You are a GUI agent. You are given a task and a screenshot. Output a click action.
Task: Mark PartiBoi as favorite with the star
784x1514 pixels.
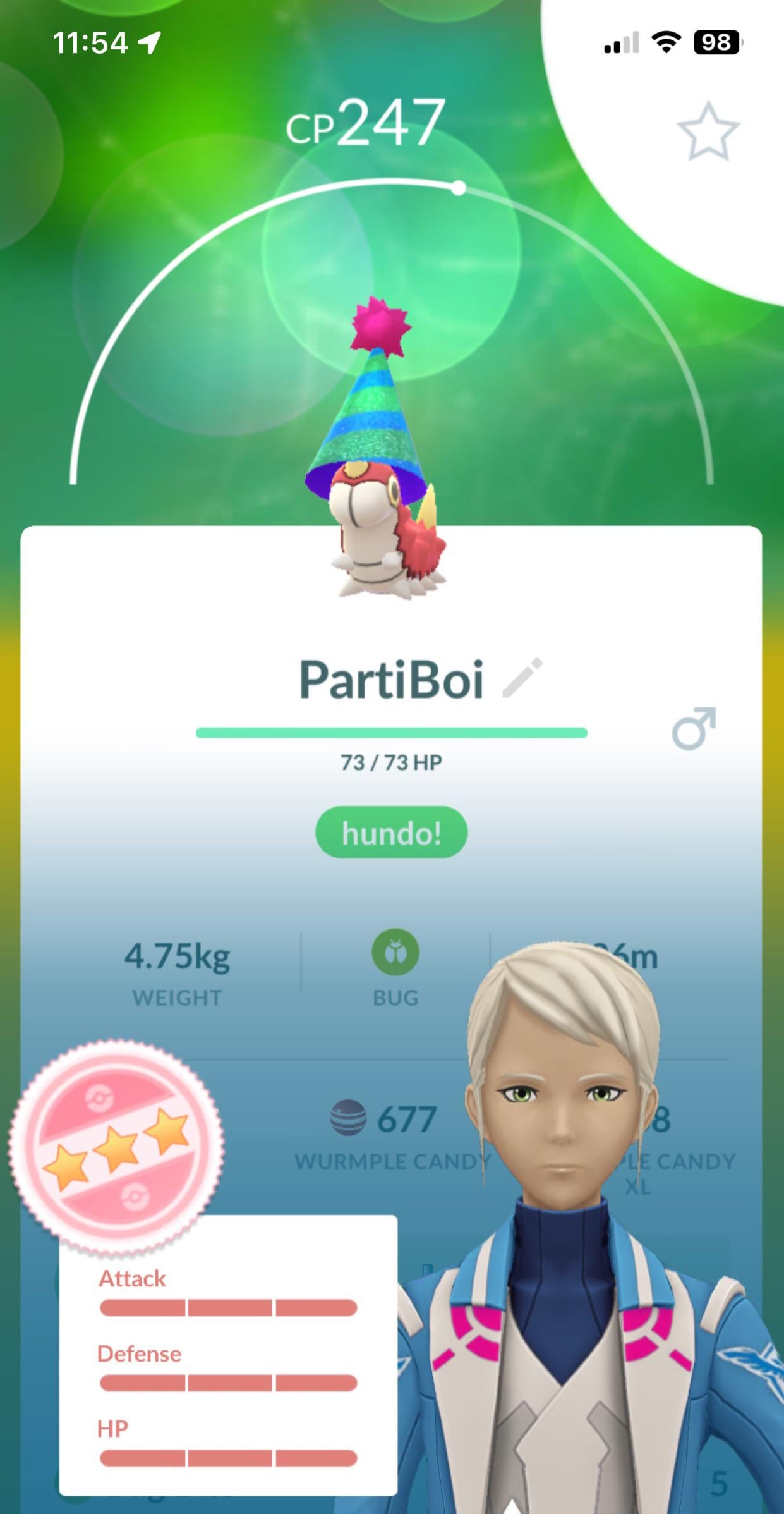708,131
